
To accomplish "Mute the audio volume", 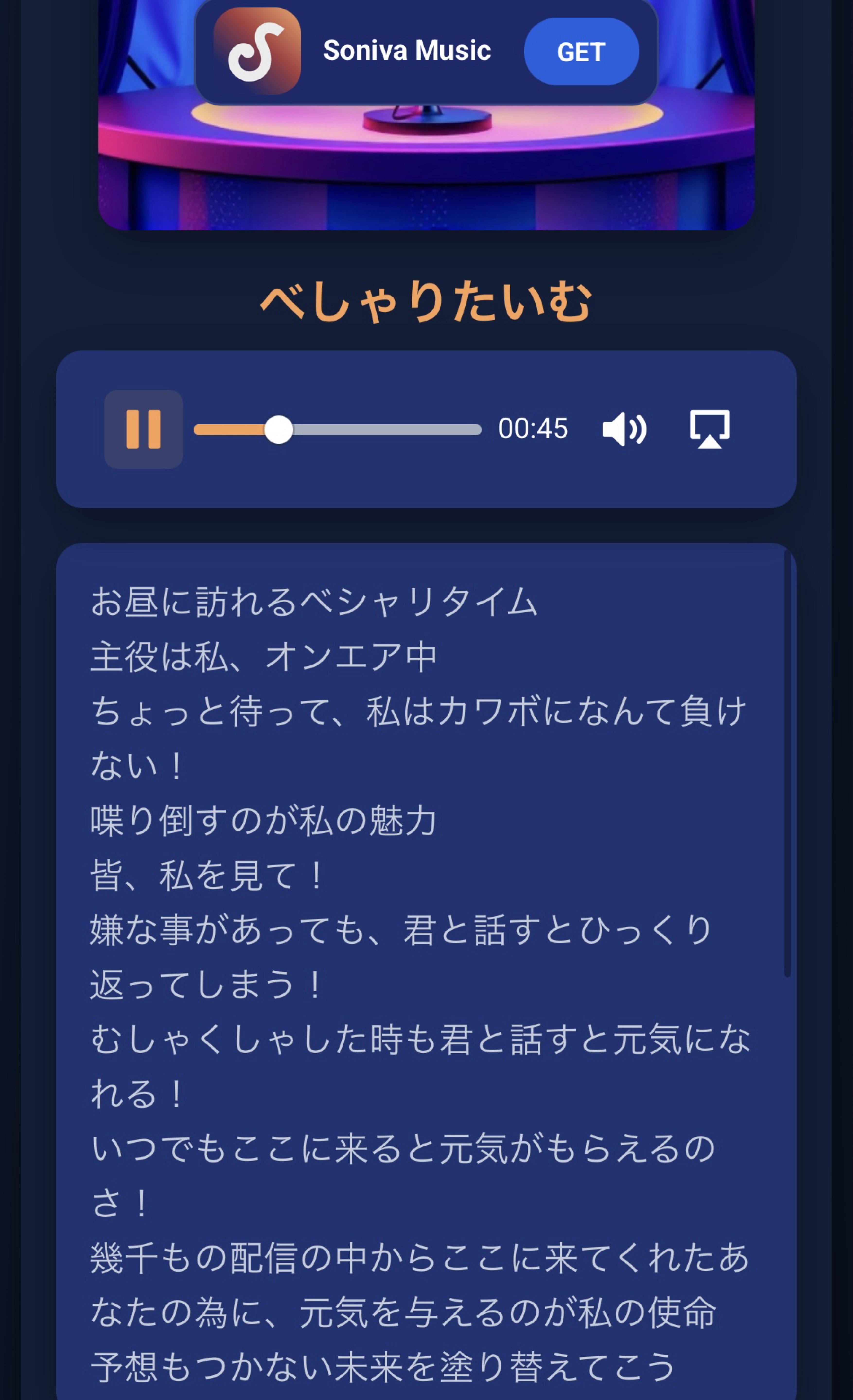I will click(624, 429).
